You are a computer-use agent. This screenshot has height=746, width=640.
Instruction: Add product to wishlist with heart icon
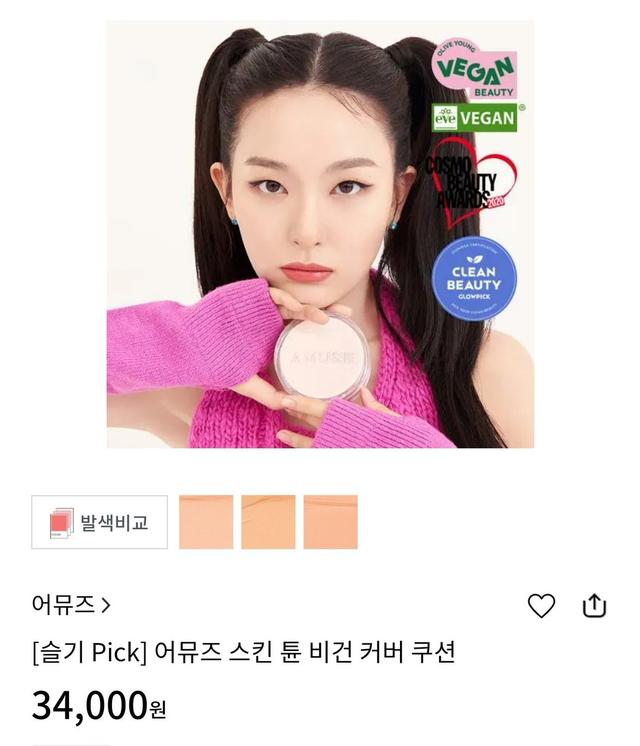[541, 605]
